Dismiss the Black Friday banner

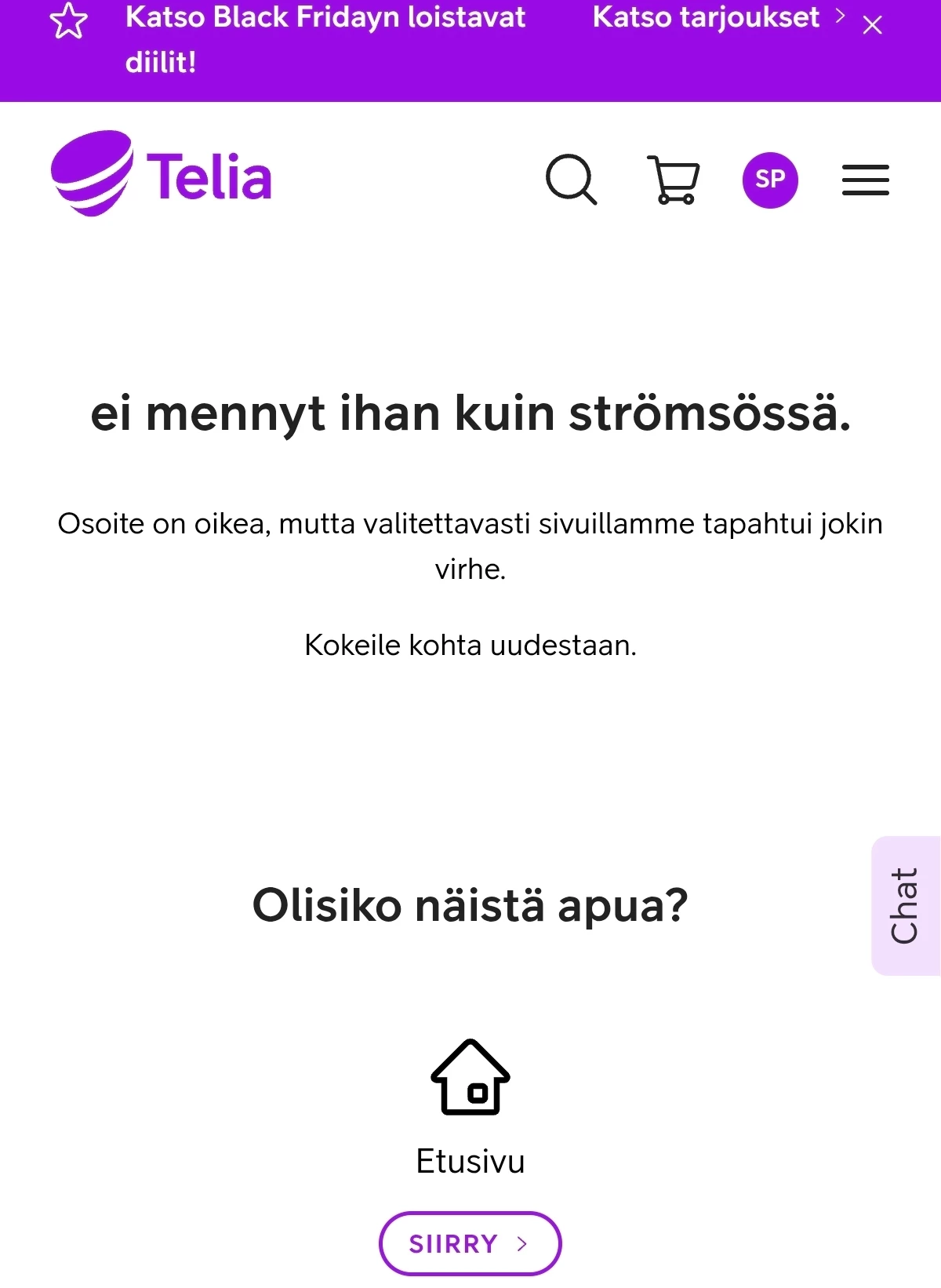(872, 26)
